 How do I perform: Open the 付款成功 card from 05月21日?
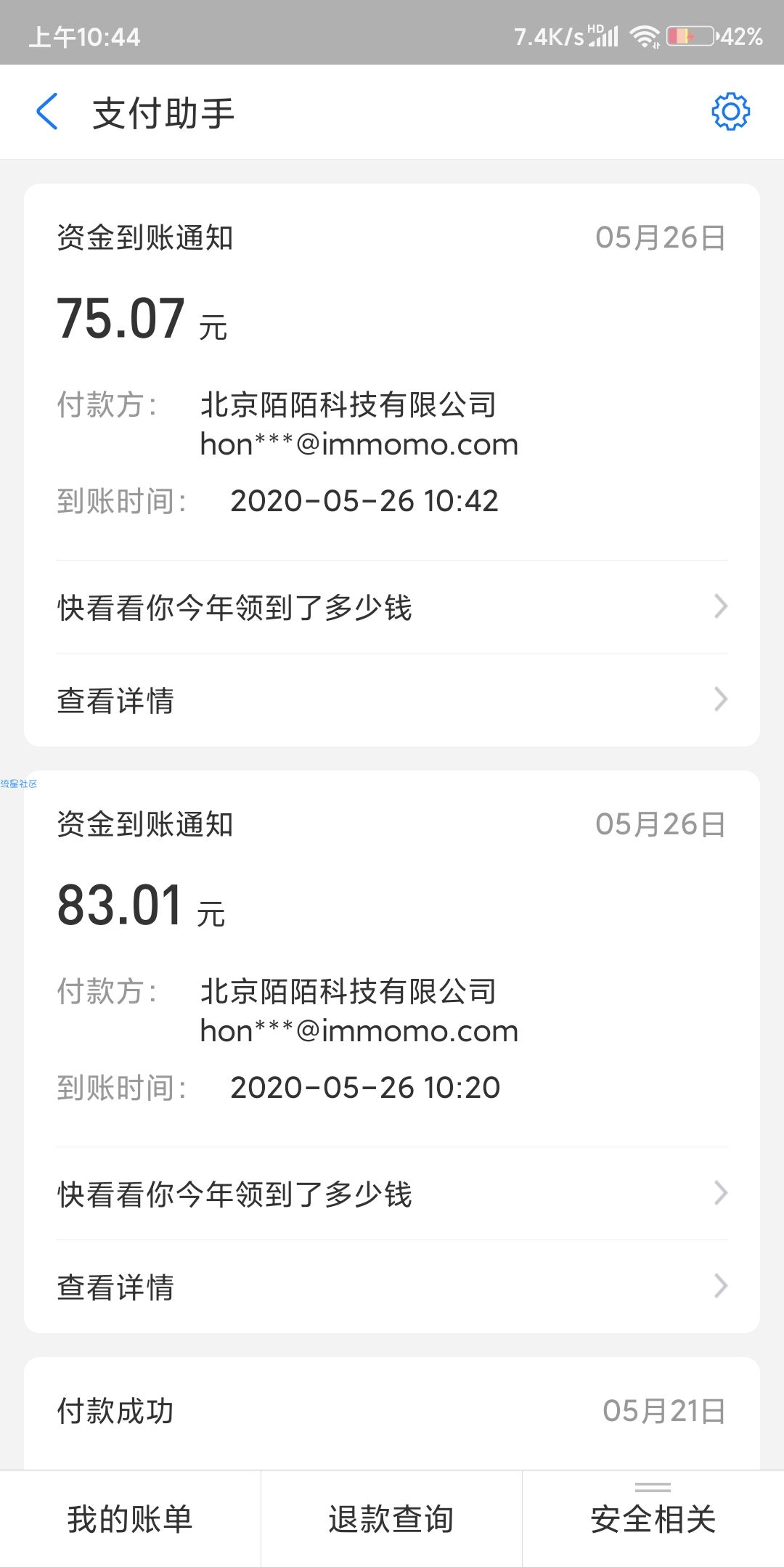coord(392,1413)
